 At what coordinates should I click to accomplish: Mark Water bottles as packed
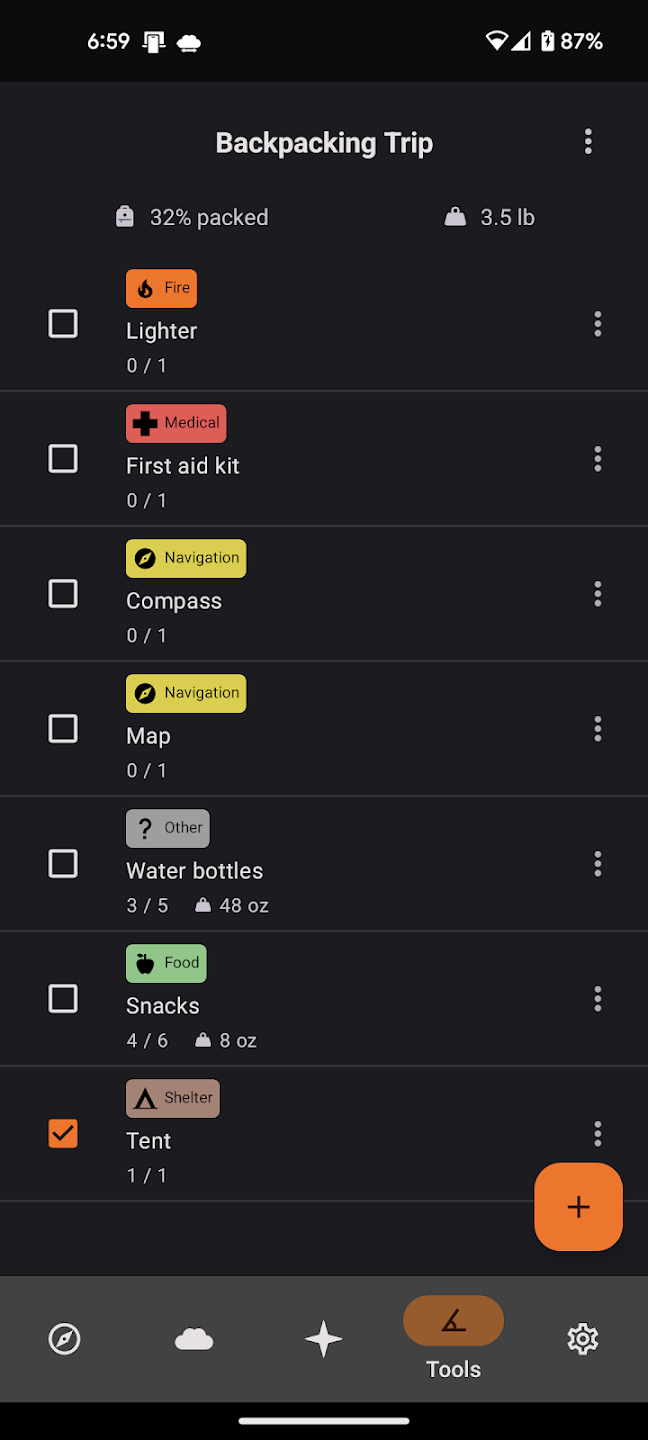coord(63,864)
